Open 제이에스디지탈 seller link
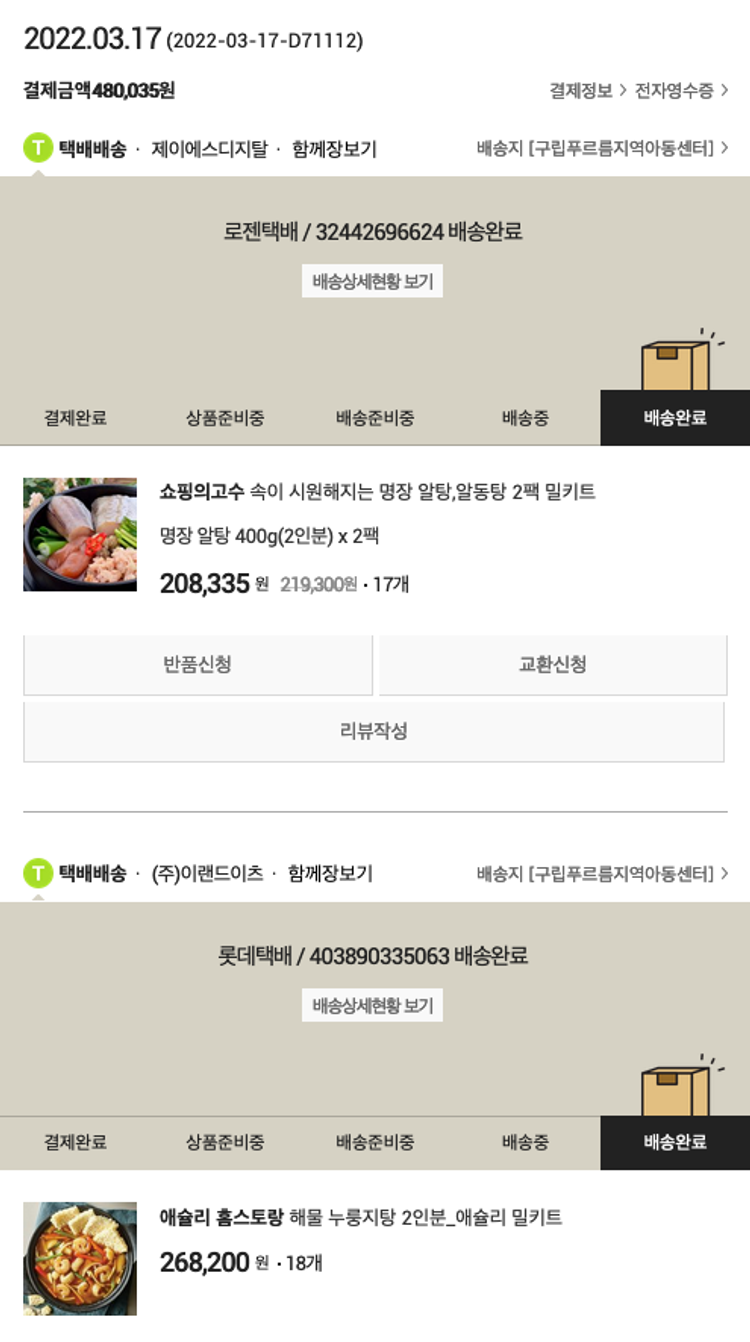This screenshot has height=1342, width=750. tap(209, 150)
